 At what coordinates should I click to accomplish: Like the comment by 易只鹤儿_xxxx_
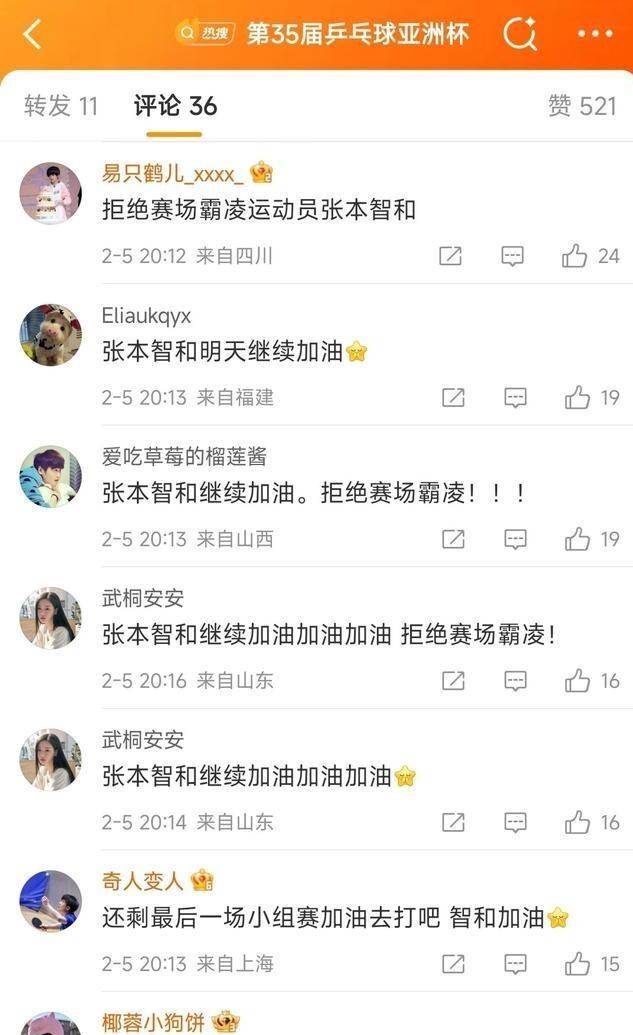coord(575,256)
